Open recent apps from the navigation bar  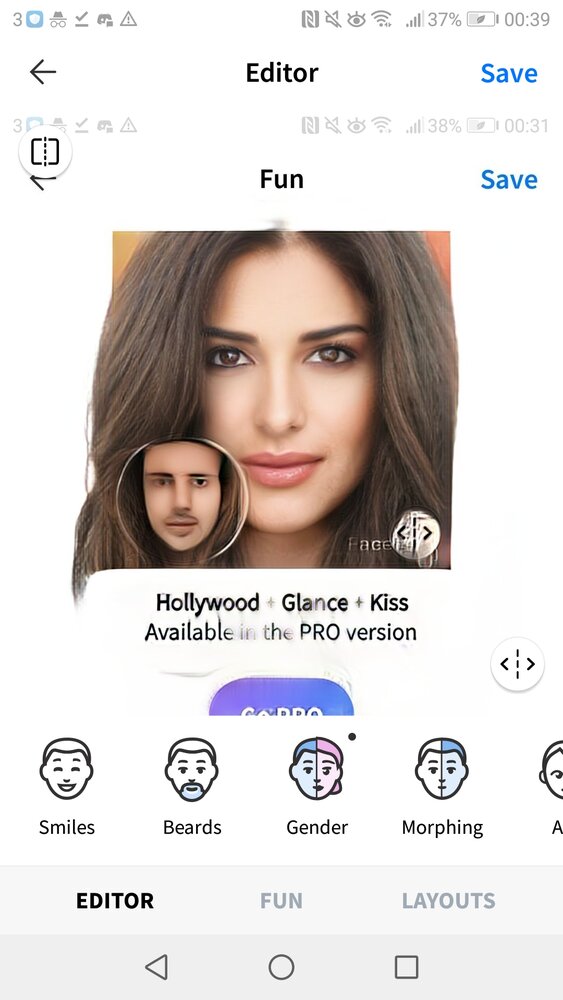click(406, 967)
